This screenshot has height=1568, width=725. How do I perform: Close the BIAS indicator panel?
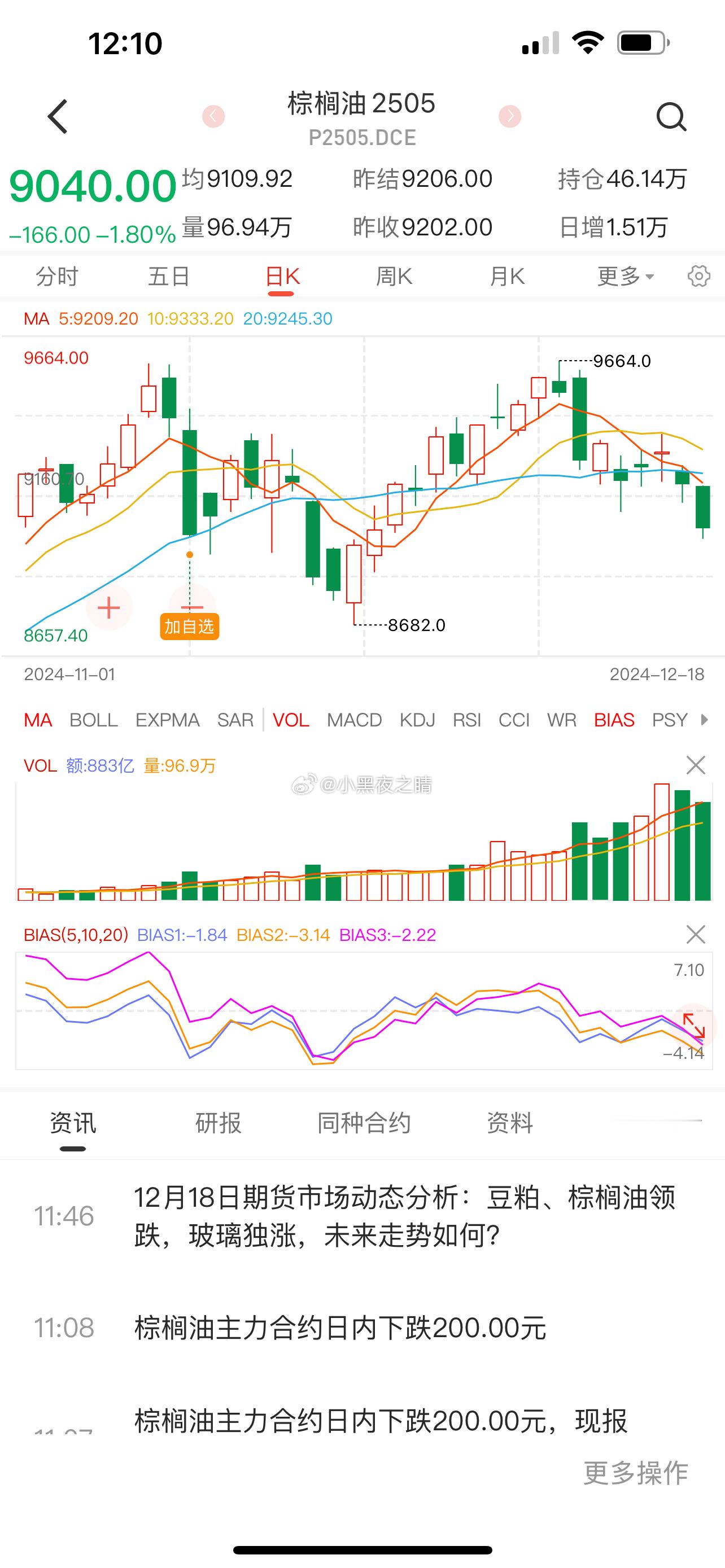695,934
